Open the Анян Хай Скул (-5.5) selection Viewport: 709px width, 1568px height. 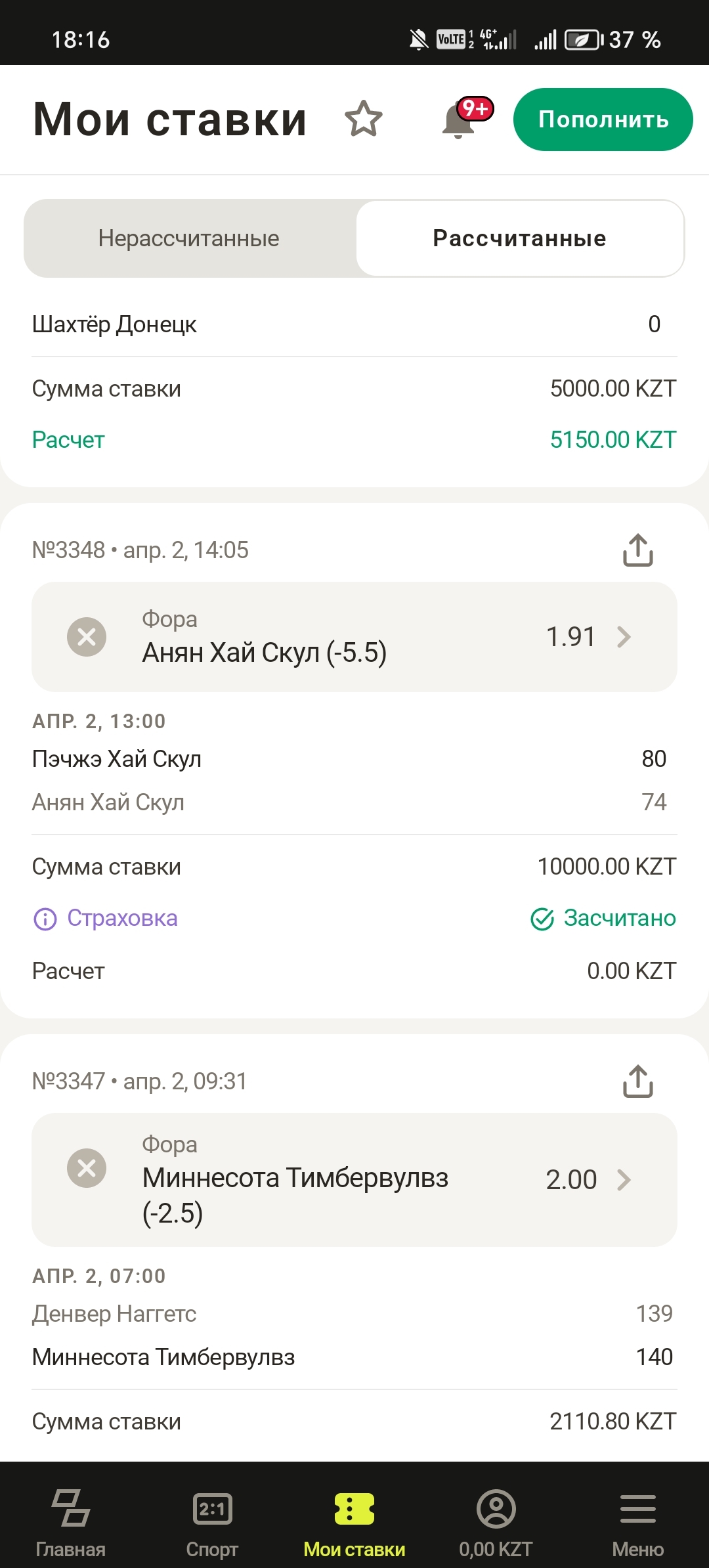tap(354, 636)
